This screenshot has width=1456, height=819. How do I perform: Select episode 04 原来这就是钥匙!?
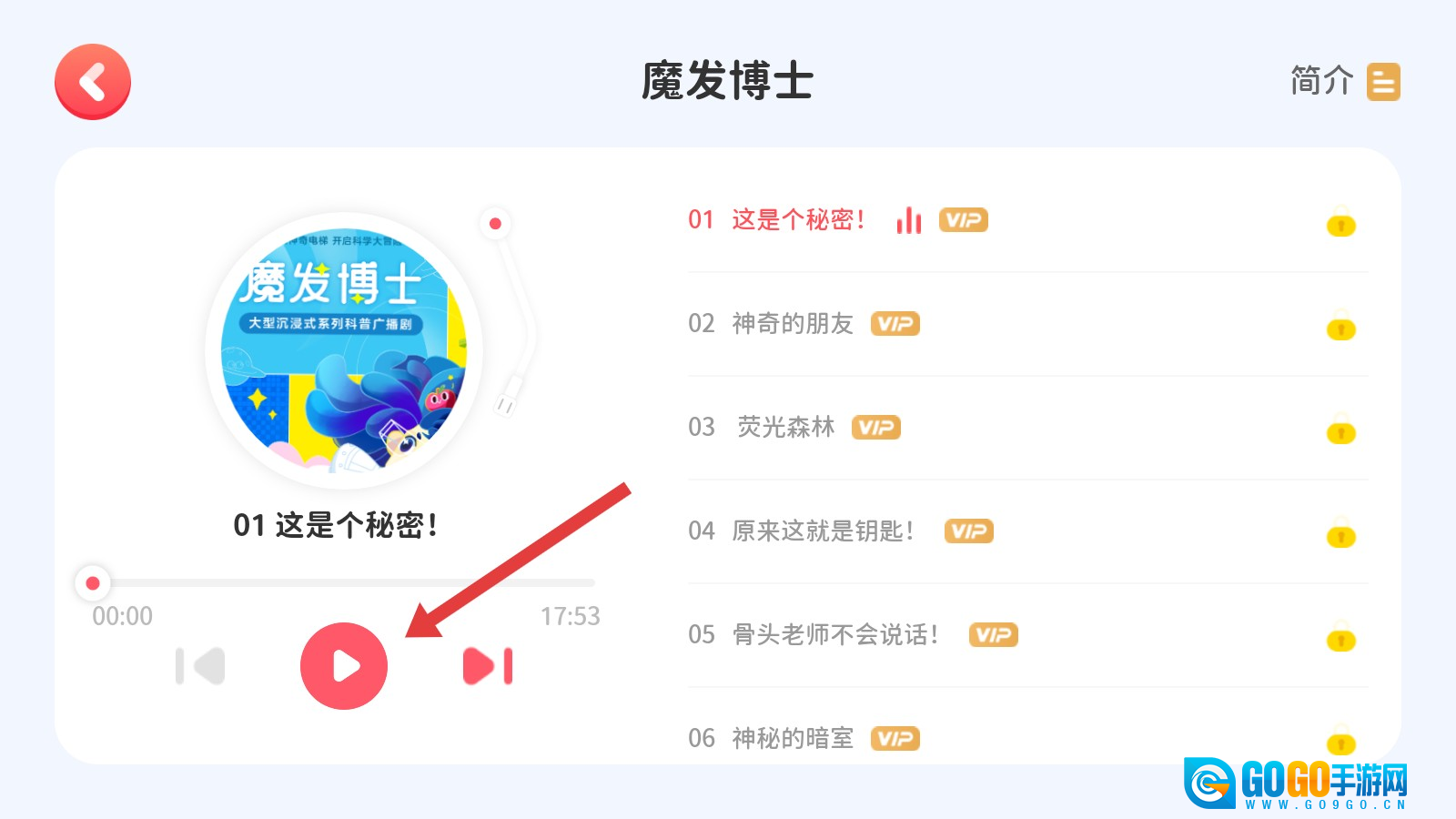tap(822, 531)
